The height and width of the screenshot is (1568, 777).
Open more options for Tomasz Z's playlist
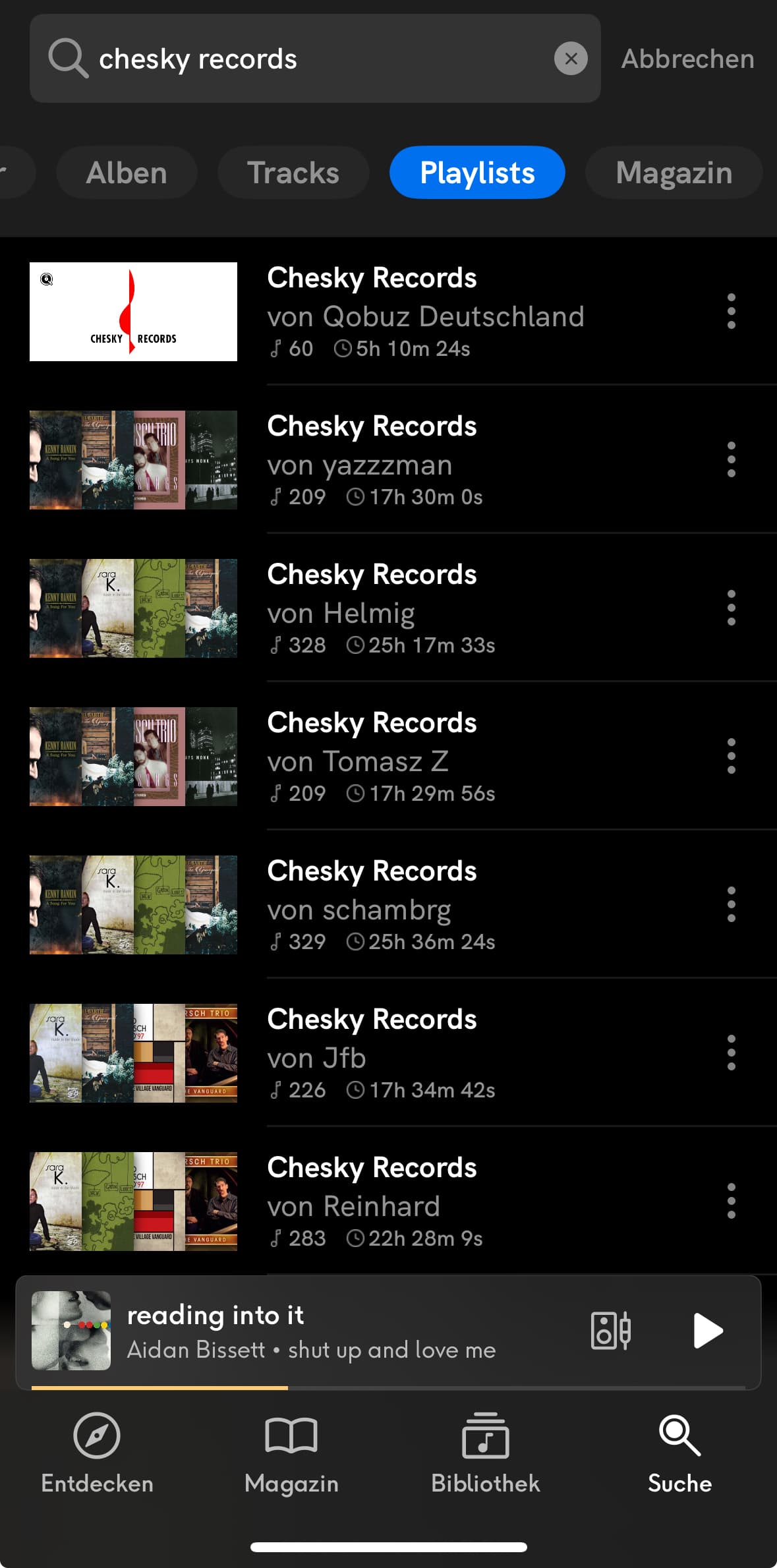pyautogui.click(x=731, y=756)
